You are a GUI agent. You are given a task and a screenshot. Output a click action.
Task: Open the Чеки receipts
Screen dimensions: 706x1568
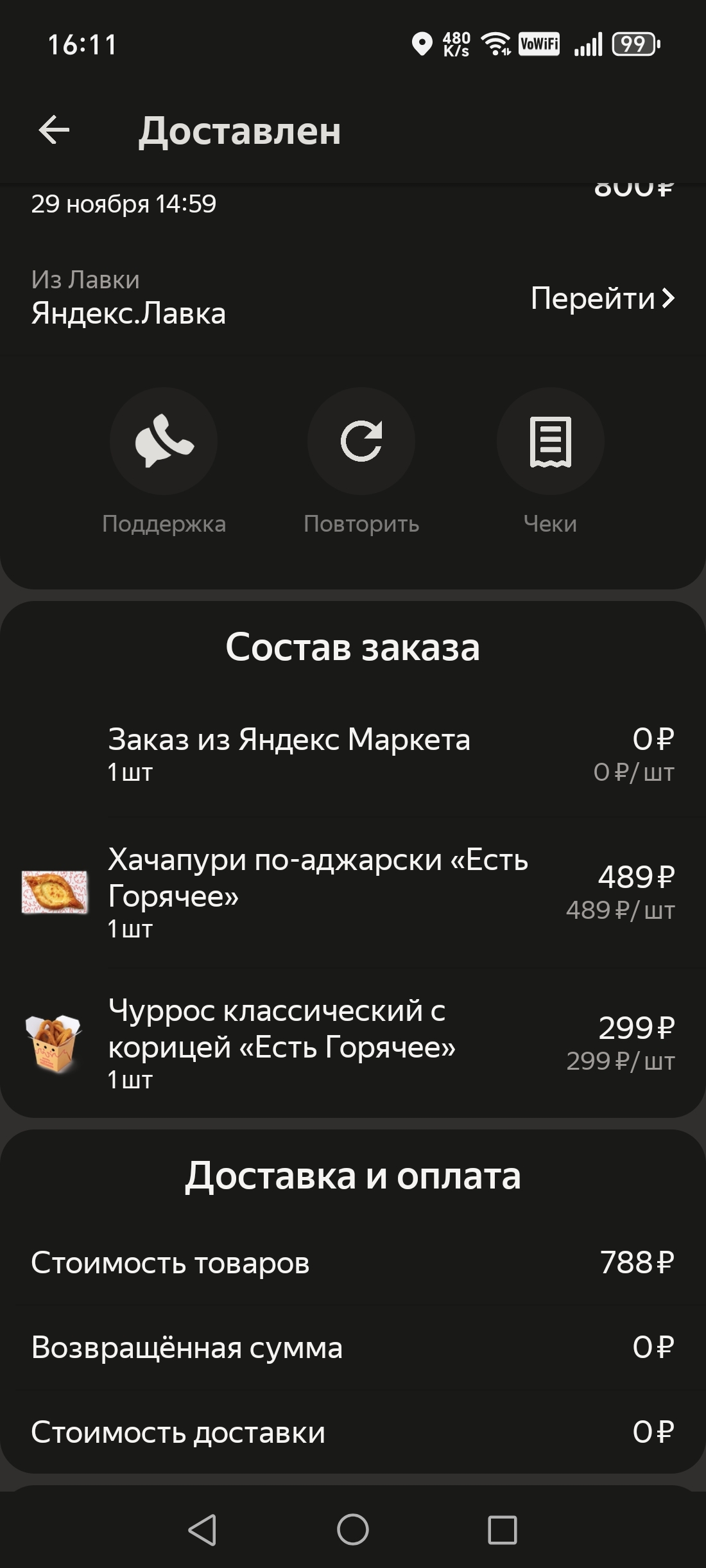click(550, 441)
